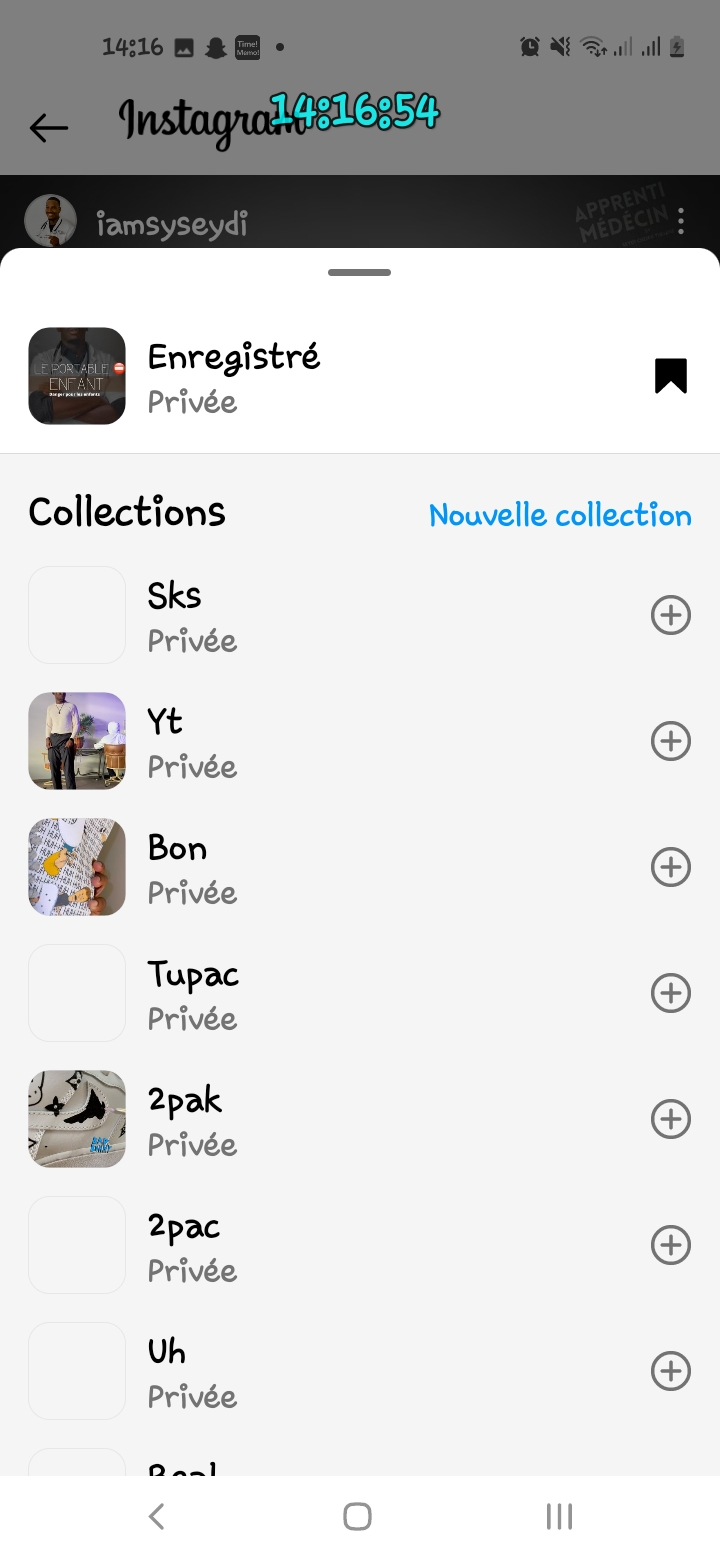Tap the system back button
720x1560 pixels.
tap(157, 1517)
